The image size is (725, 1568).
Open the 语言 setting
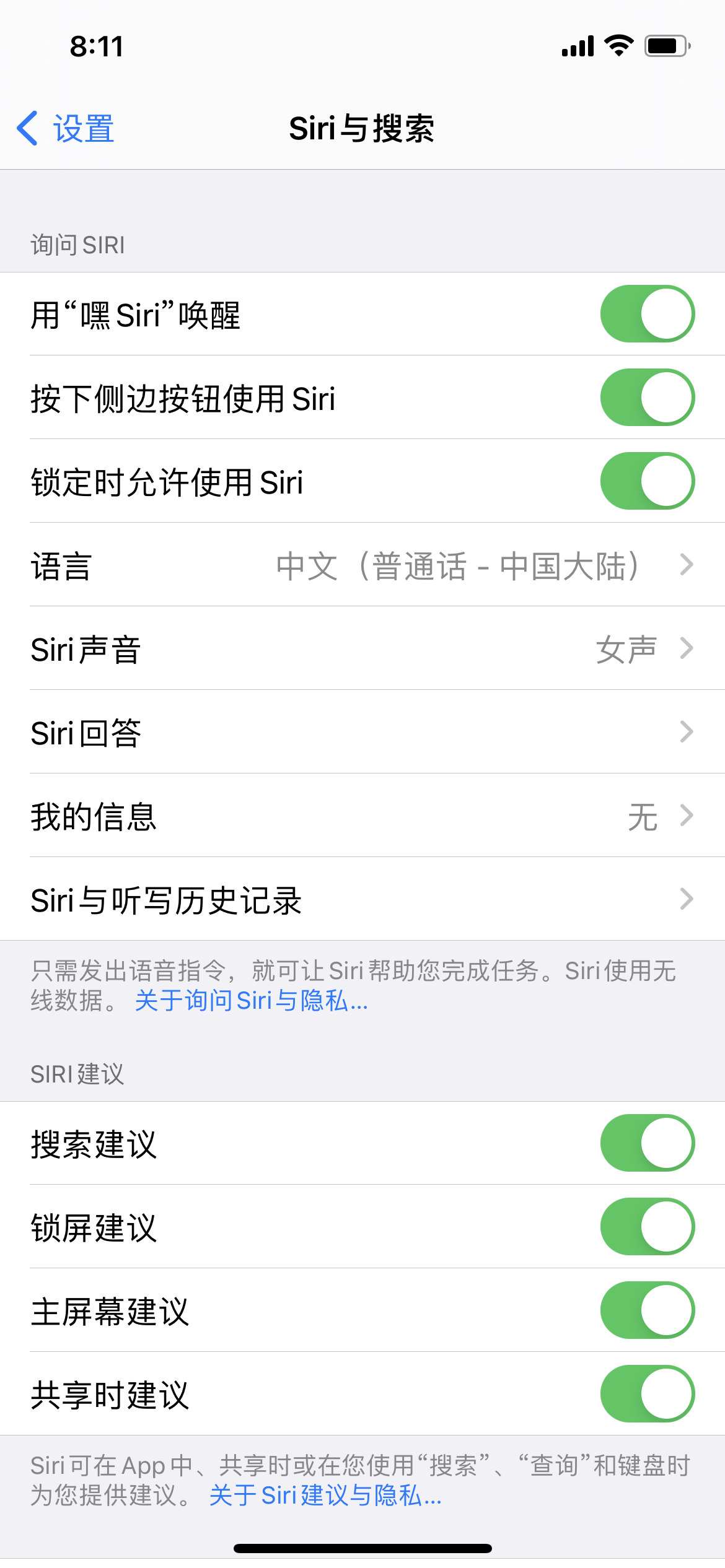coord(362,565)
